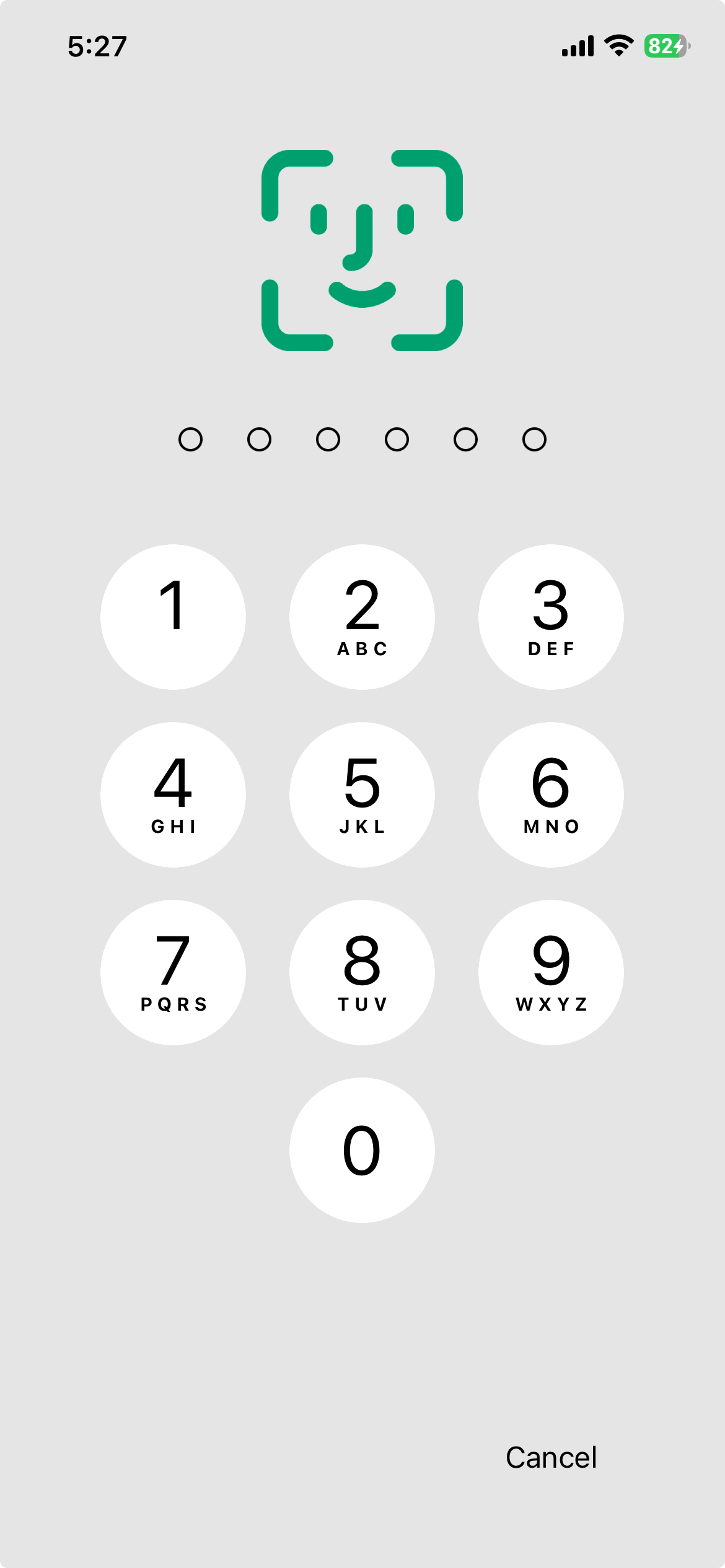Tap the first passcode entry dot

[x=191, y=440]
